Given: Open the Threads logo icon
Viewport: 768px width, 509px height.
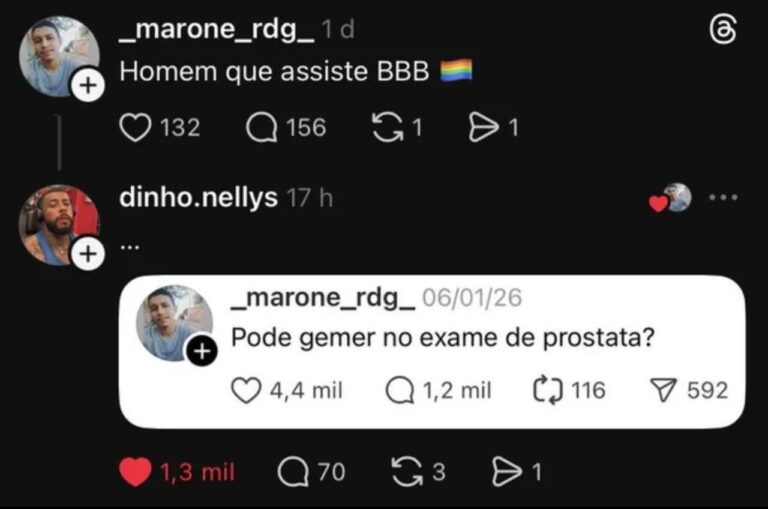Looking at the screenshot, I should 722,31.
